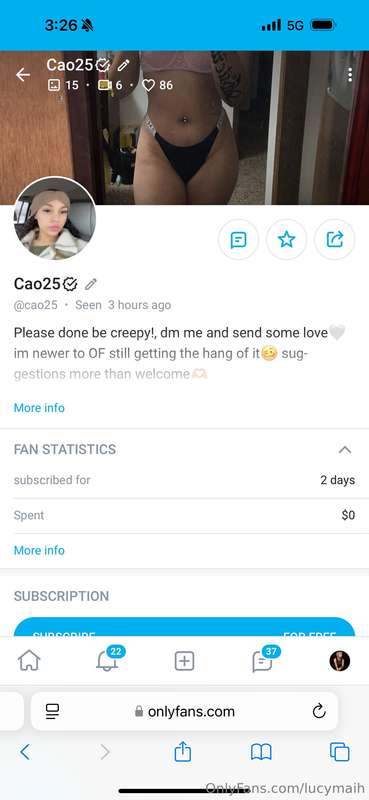
Task: Go back using the header arrow
Action: [23, 75]
